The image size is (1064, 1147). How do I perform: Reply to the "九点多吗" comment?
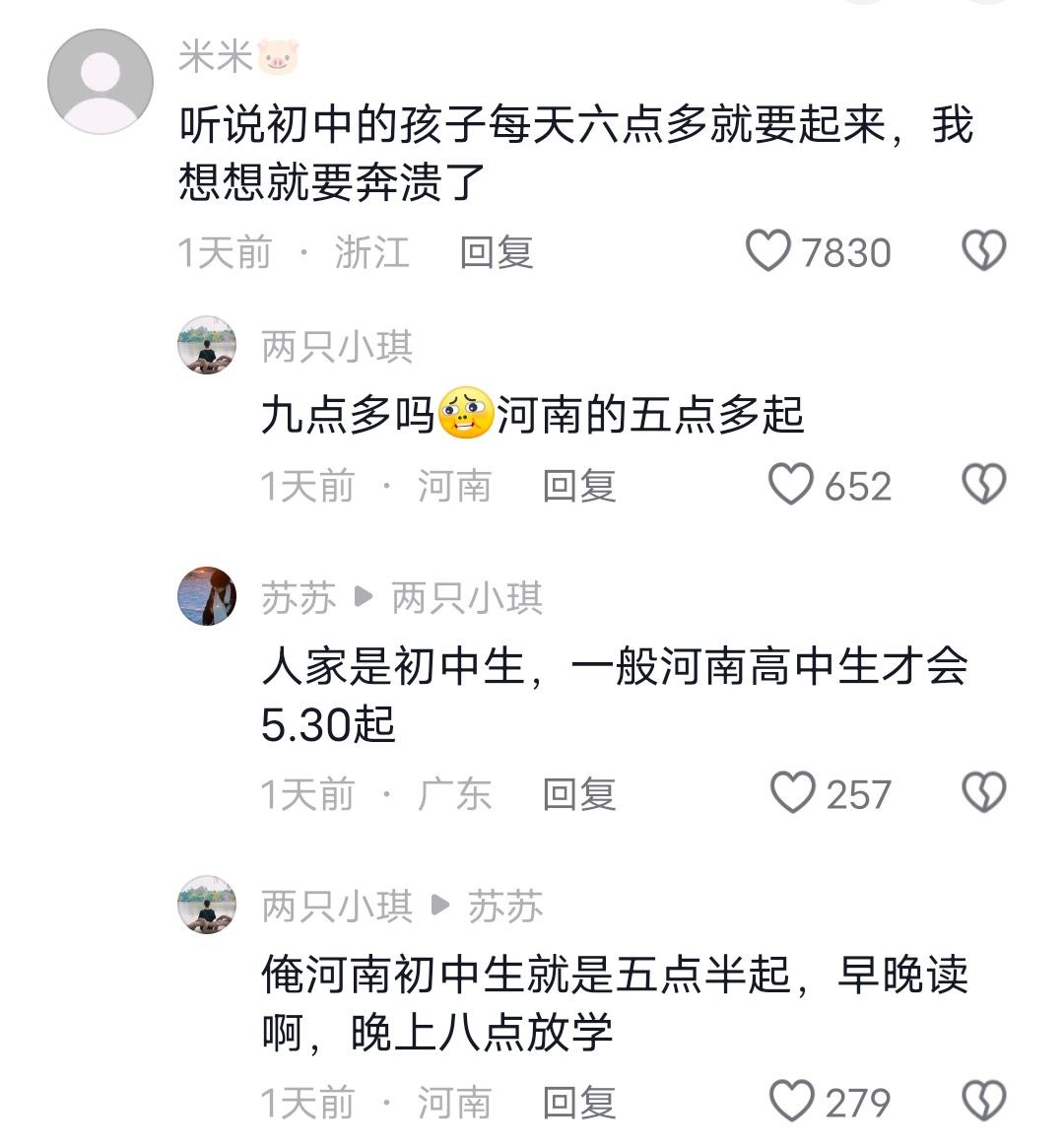[578, 486]
